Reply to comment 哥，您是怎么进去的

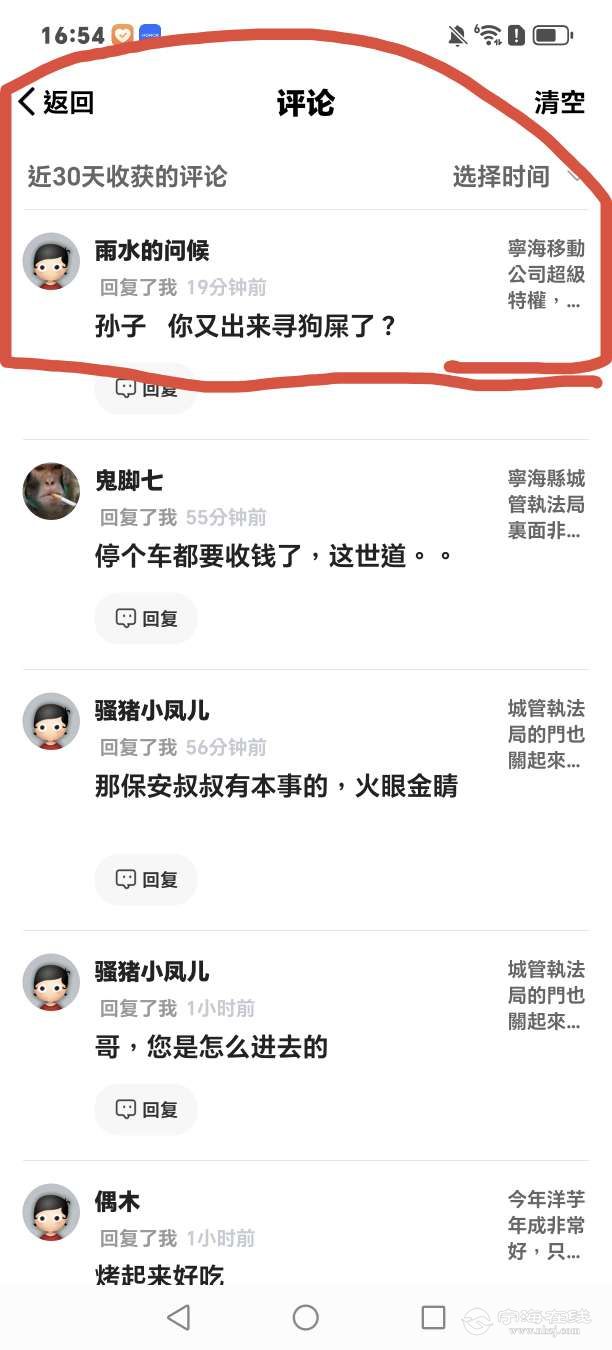146,1109
